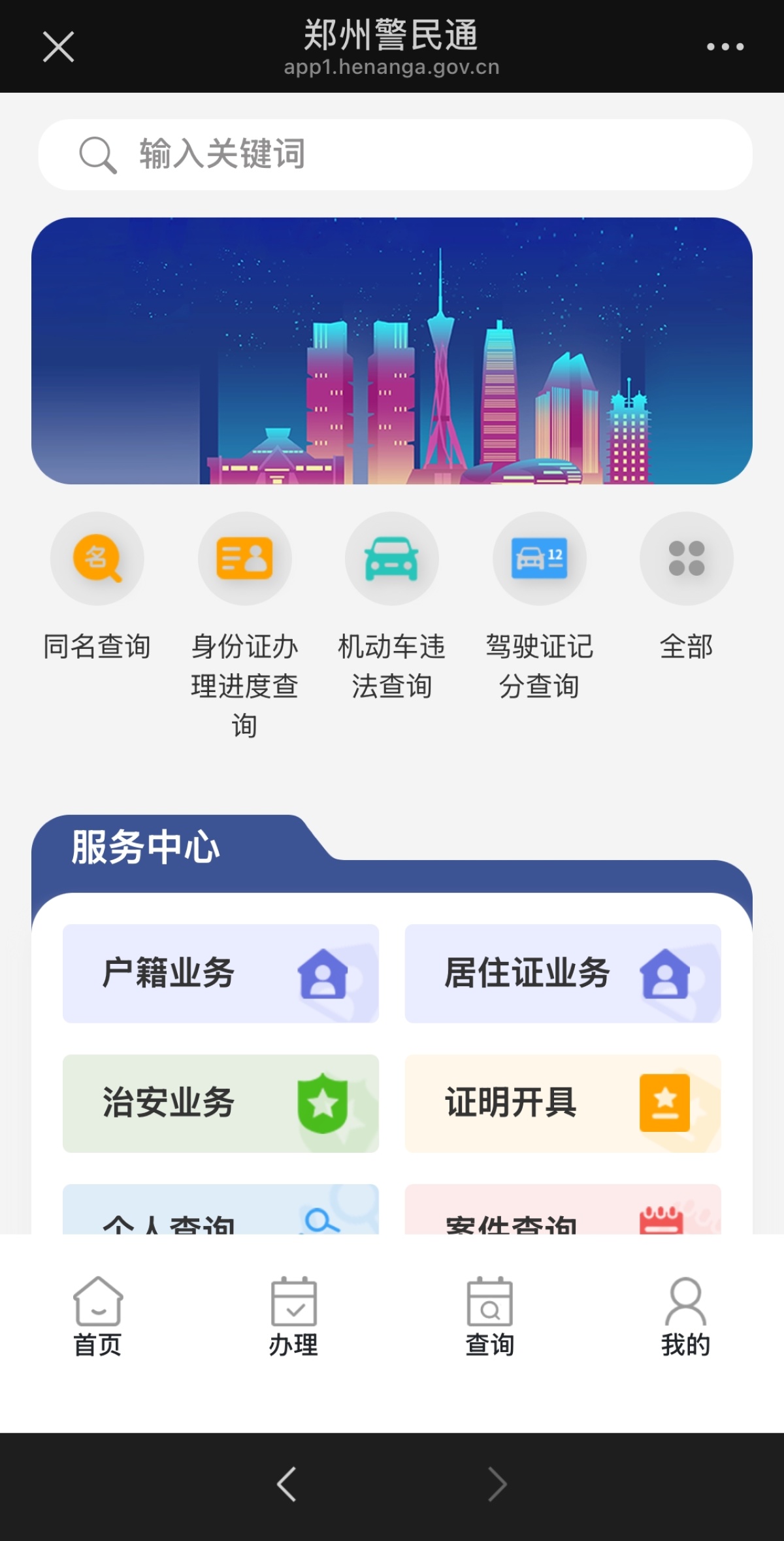Tap the 输入关键词 search box
Image resolution: width=784 pixels, height=1541 pixels.
[x=395, y=155]
